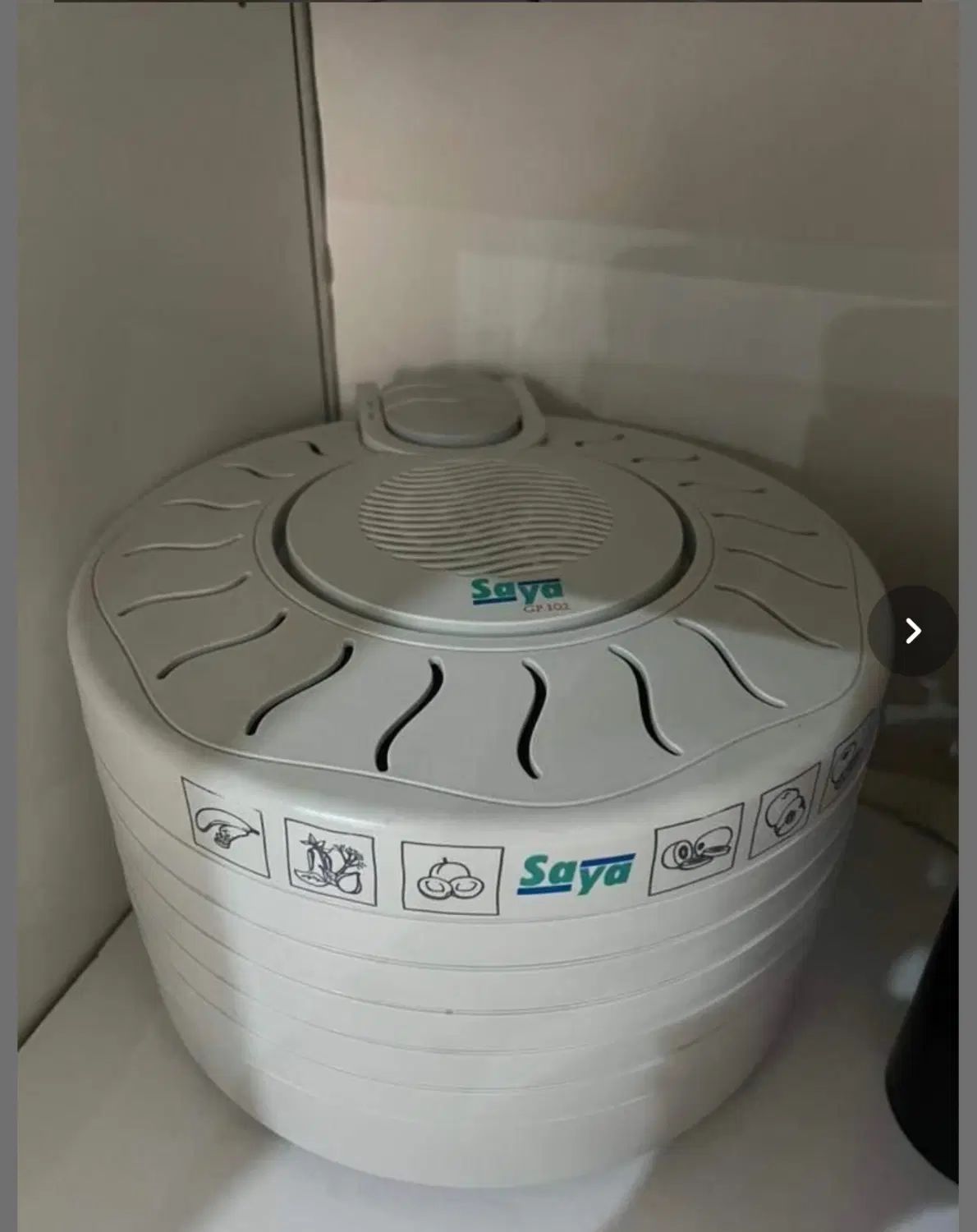
Task: Go to the next photo
Action: [x=912, y=631]
